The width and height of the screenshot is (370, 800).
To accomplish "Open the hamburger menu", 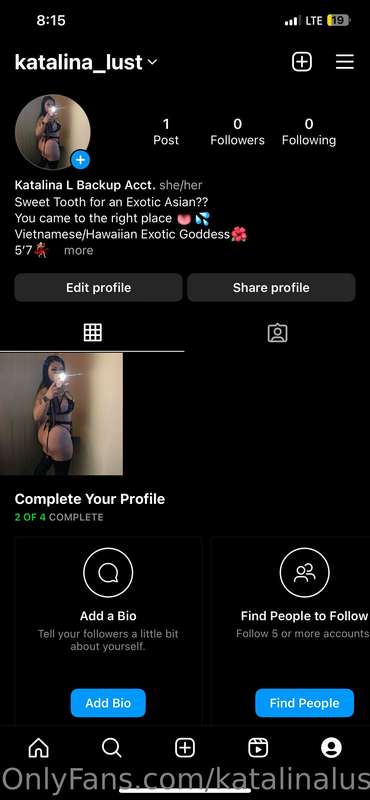I will point(345,62).
